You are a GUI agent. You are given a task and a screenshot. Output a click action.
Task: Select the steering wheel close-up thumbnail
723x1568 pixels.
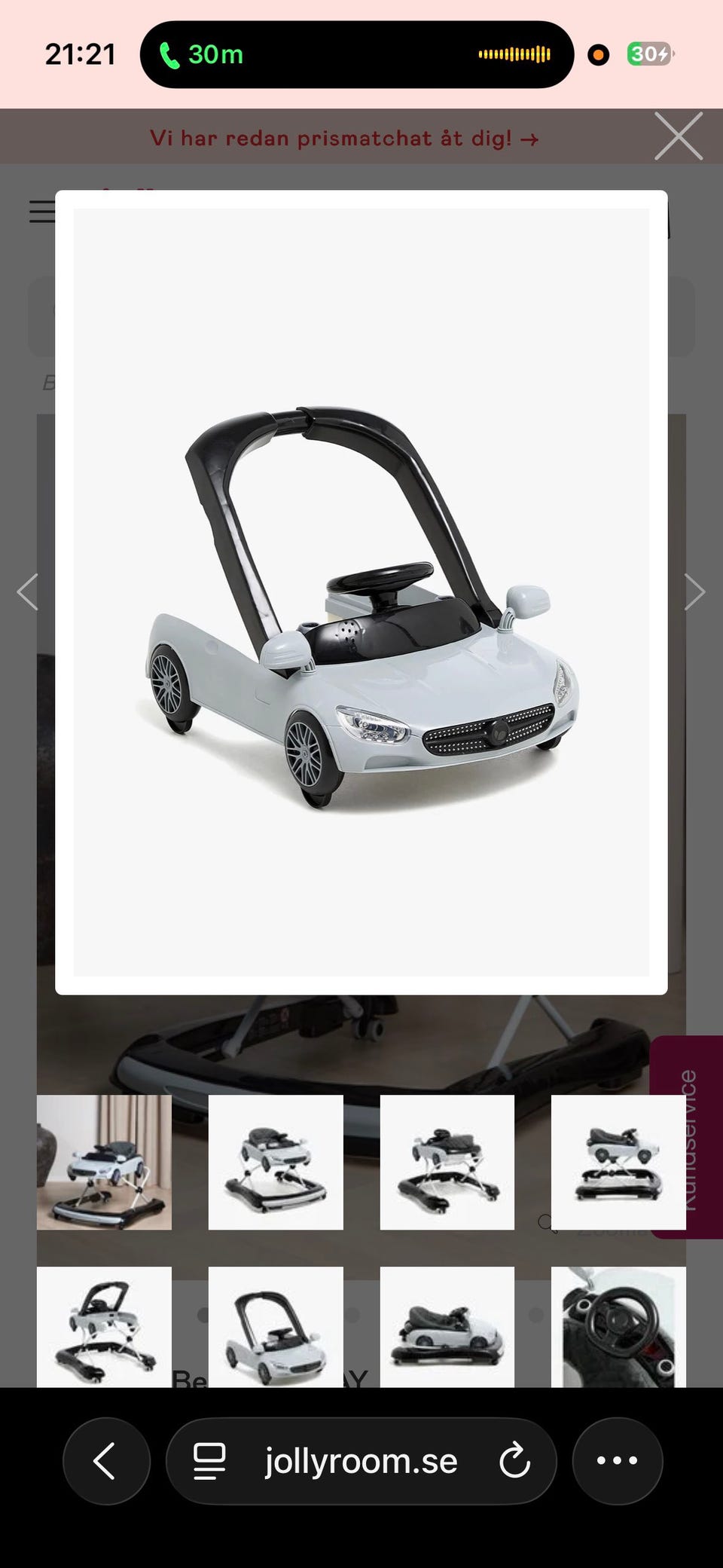coord(618,1327)
